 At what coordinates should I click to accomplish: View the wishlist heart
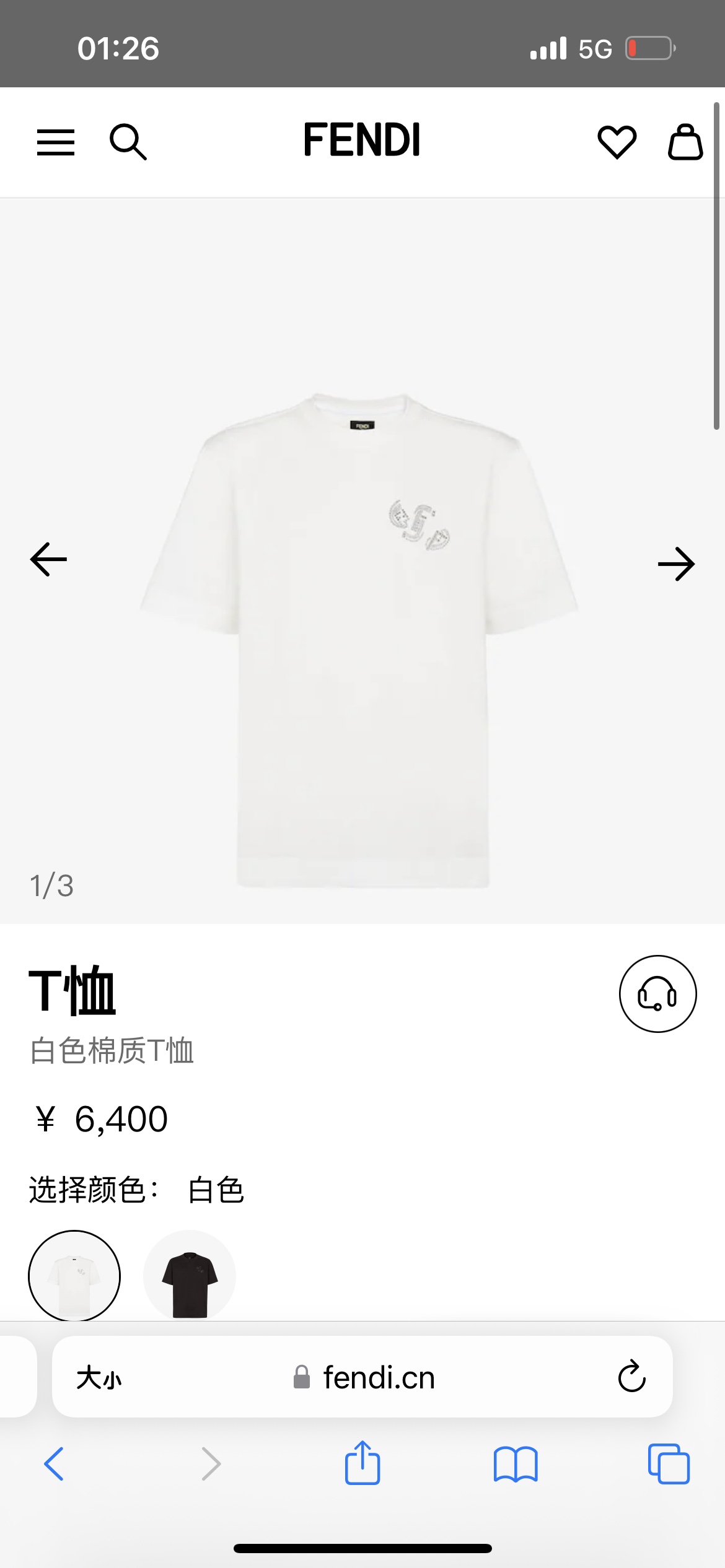tap(617, 142)
